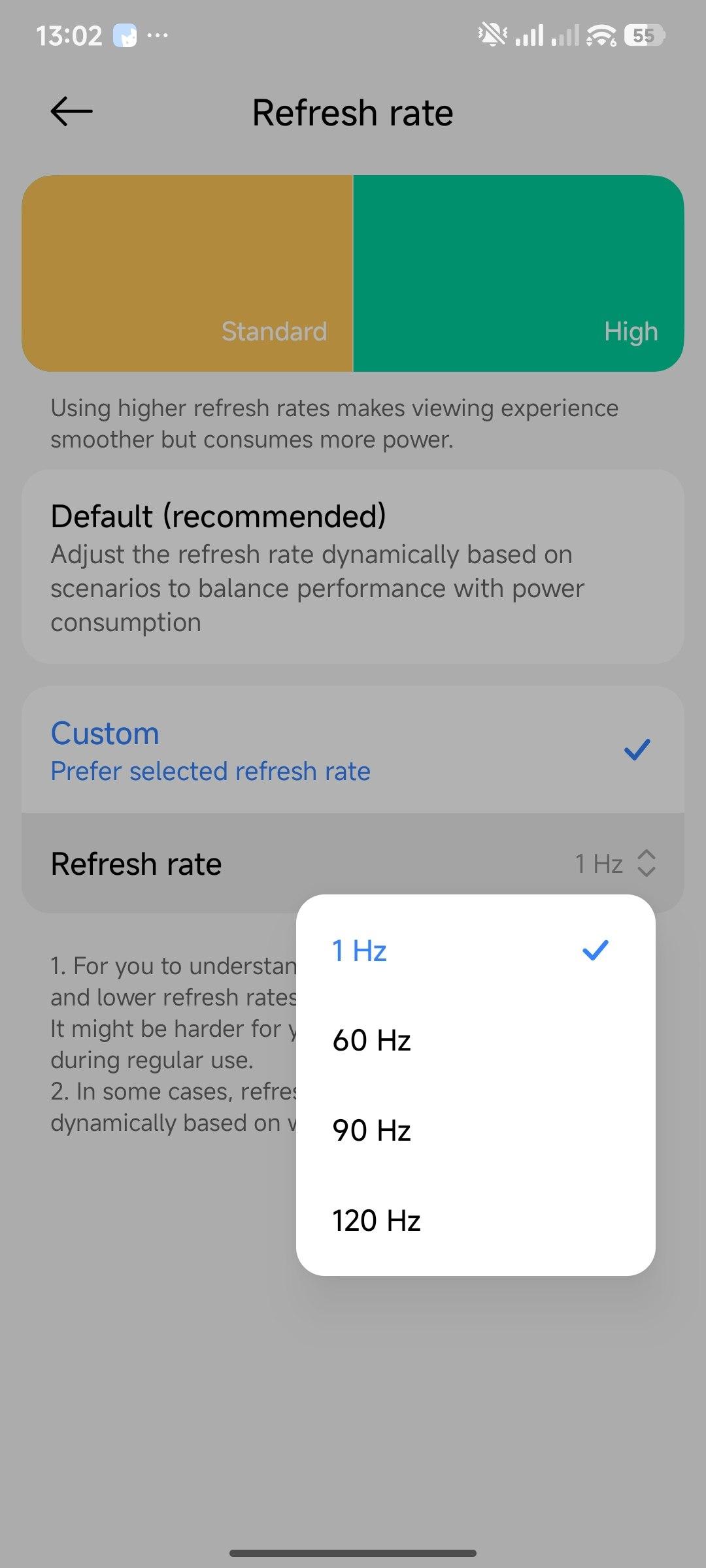Select the Default (recommended) option

[353, 567]
